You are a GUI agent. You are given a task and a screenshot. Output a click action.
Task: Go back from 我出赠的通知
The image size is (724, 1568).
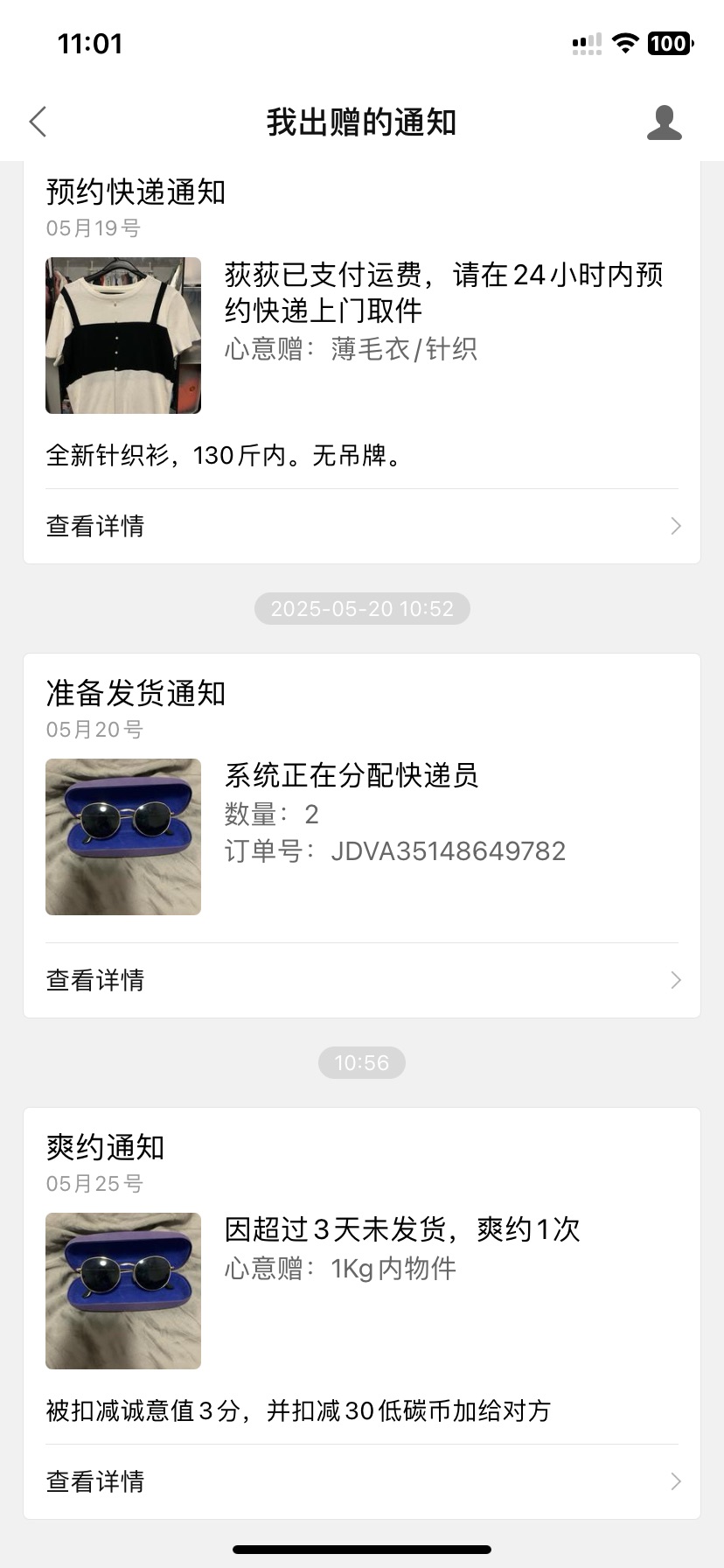point(38,122)
